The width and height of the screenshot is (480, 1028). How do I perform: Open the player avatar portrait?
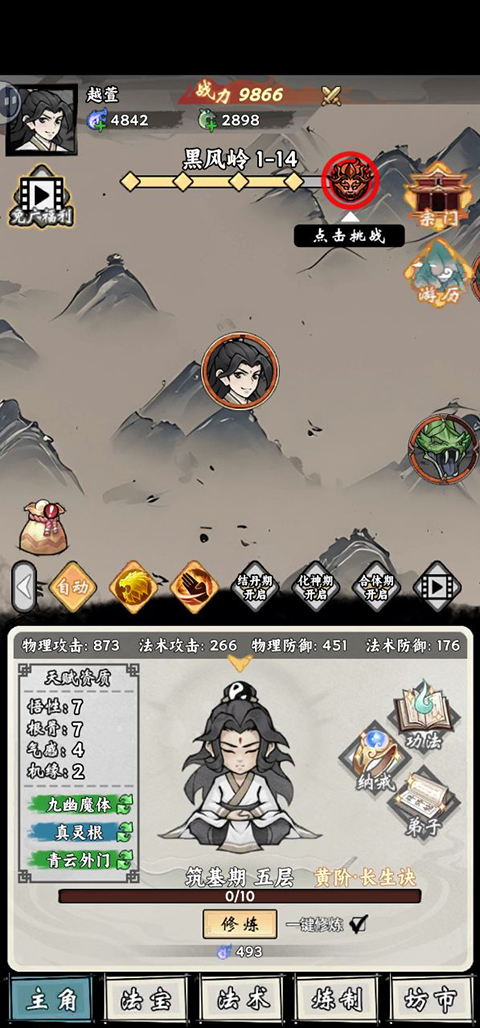pos(41,120)
